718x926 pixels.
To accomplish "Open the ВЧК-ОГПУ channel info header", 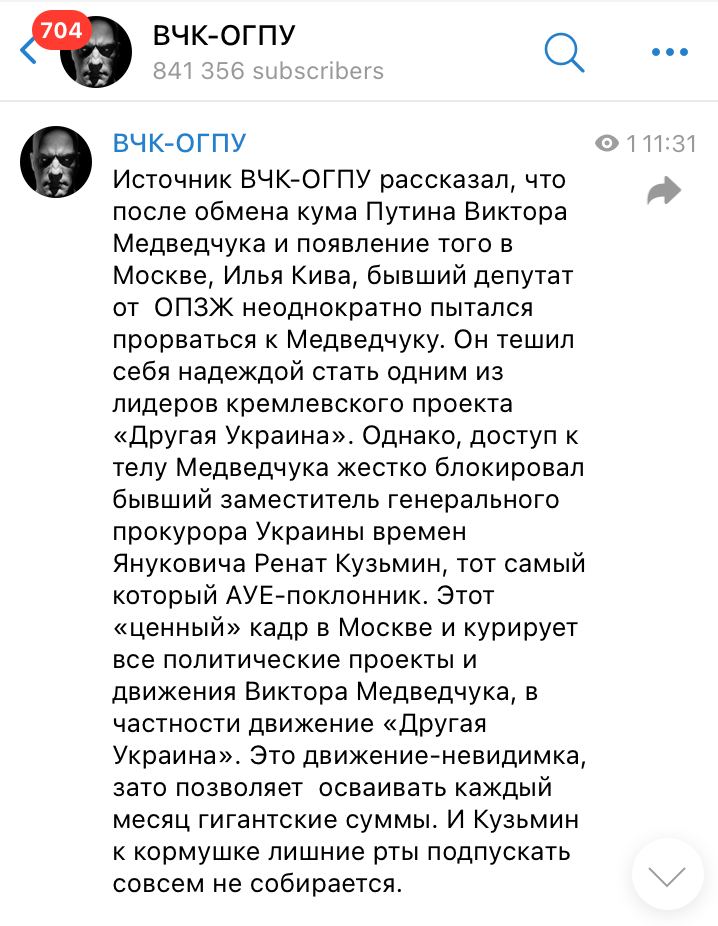I will (267, 52).
